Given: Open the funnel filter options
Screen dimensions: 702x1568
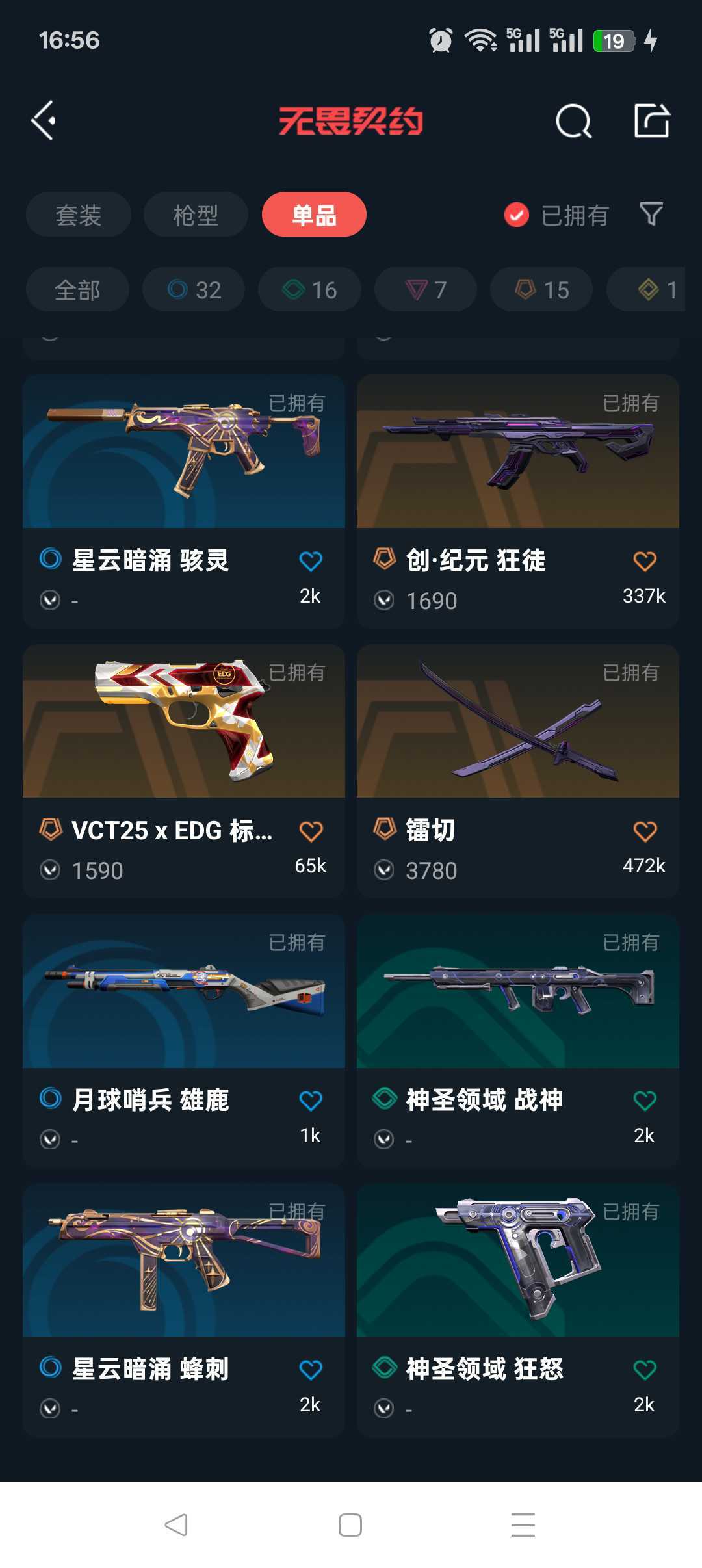Looking at the screenshot, I should point(651,214).
